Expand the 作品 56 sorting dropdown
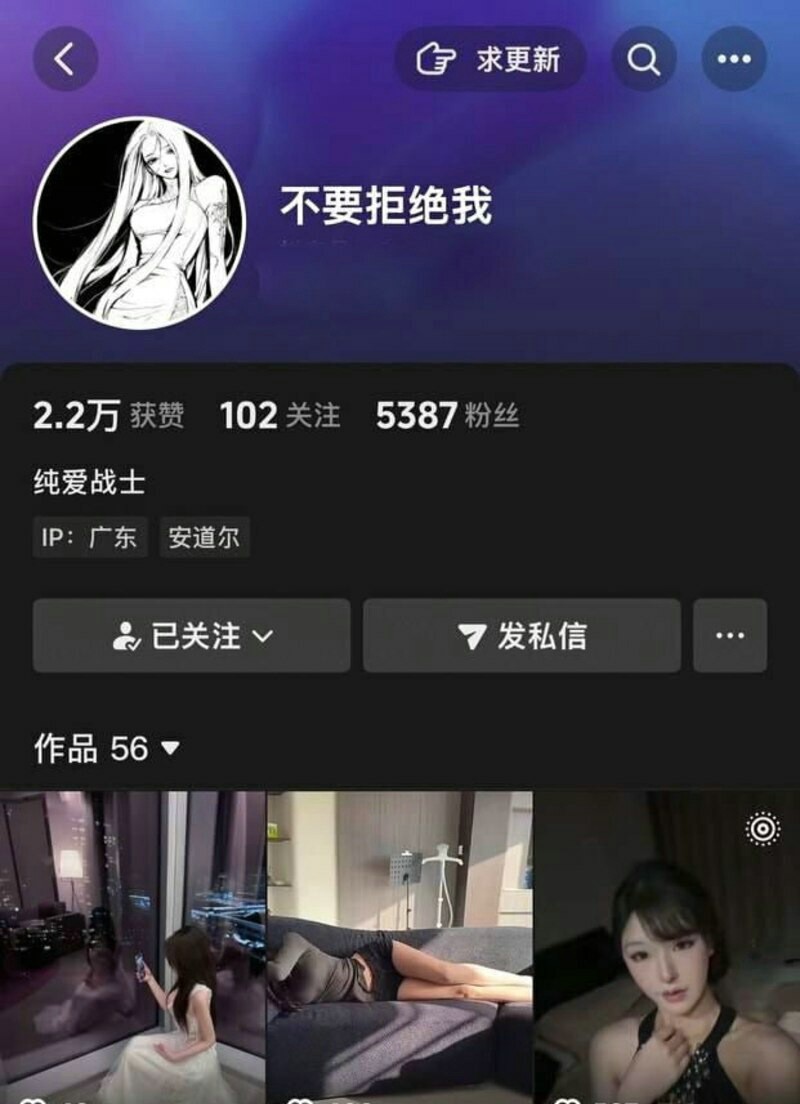 (107, 748)
